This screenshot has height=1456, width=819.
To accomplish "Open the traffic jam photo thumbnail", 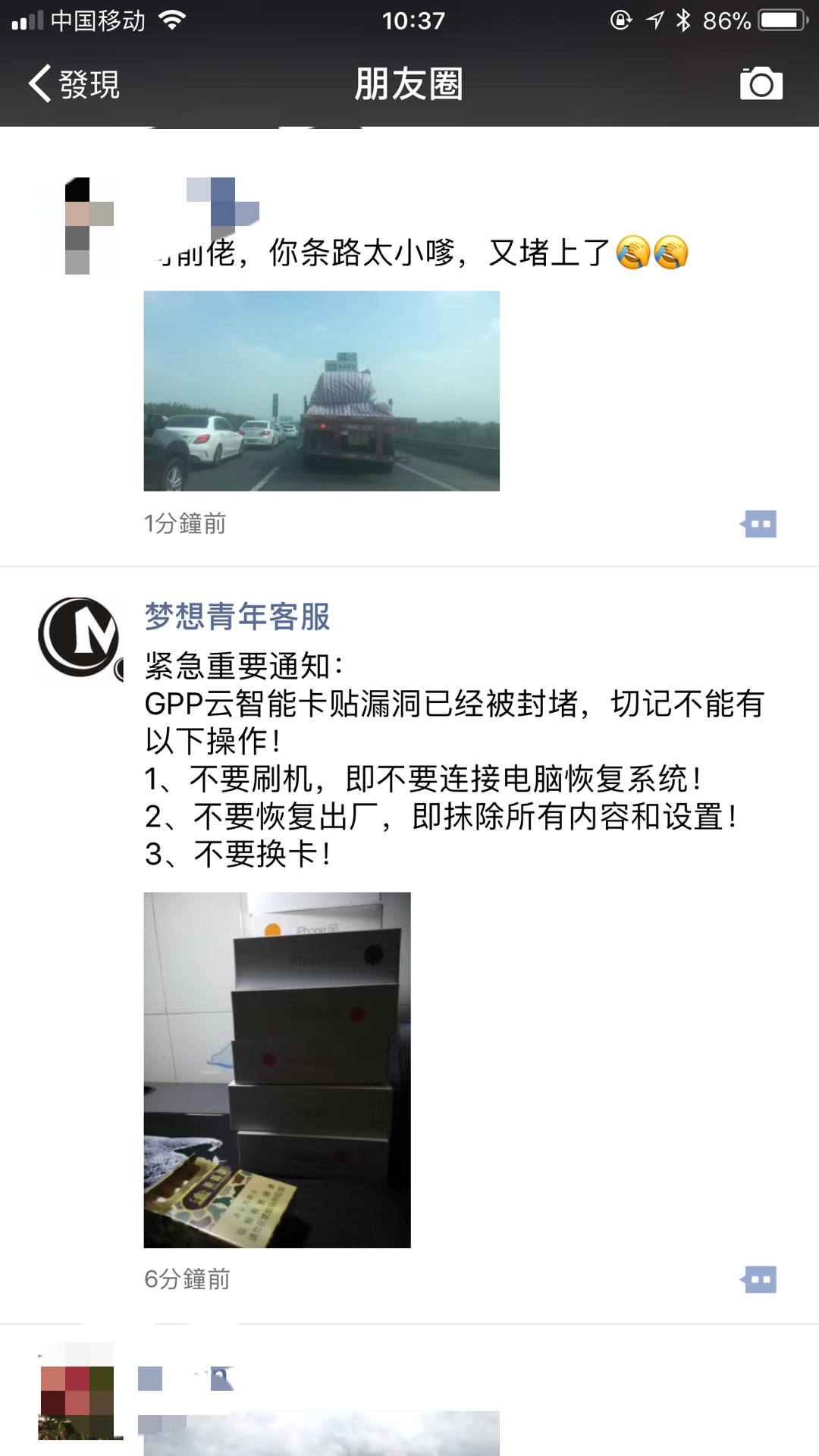I will (x=322, y=392).
